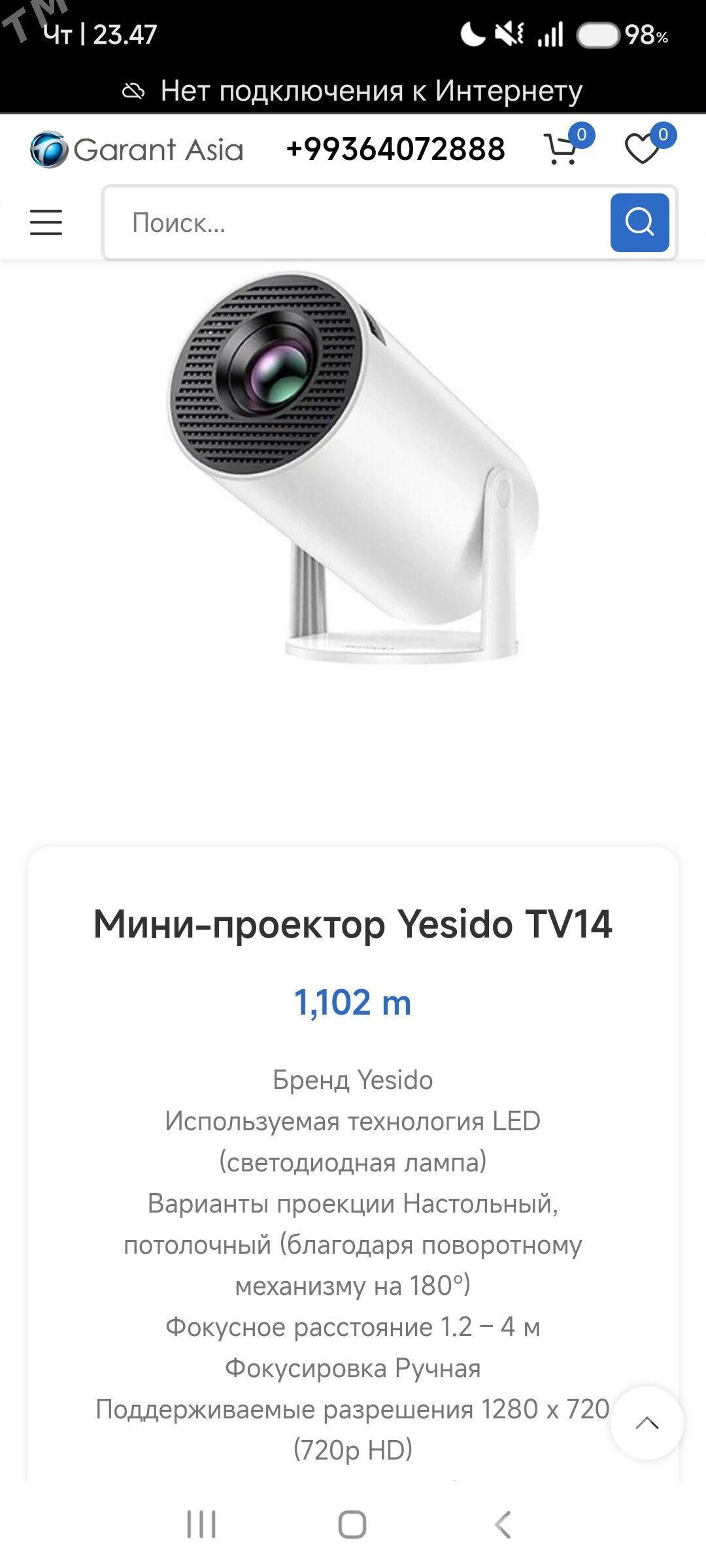Open the Yesido projector product image
This screenshot has width=706, height=1568.
pyautogui.click(x=353, y=467)
